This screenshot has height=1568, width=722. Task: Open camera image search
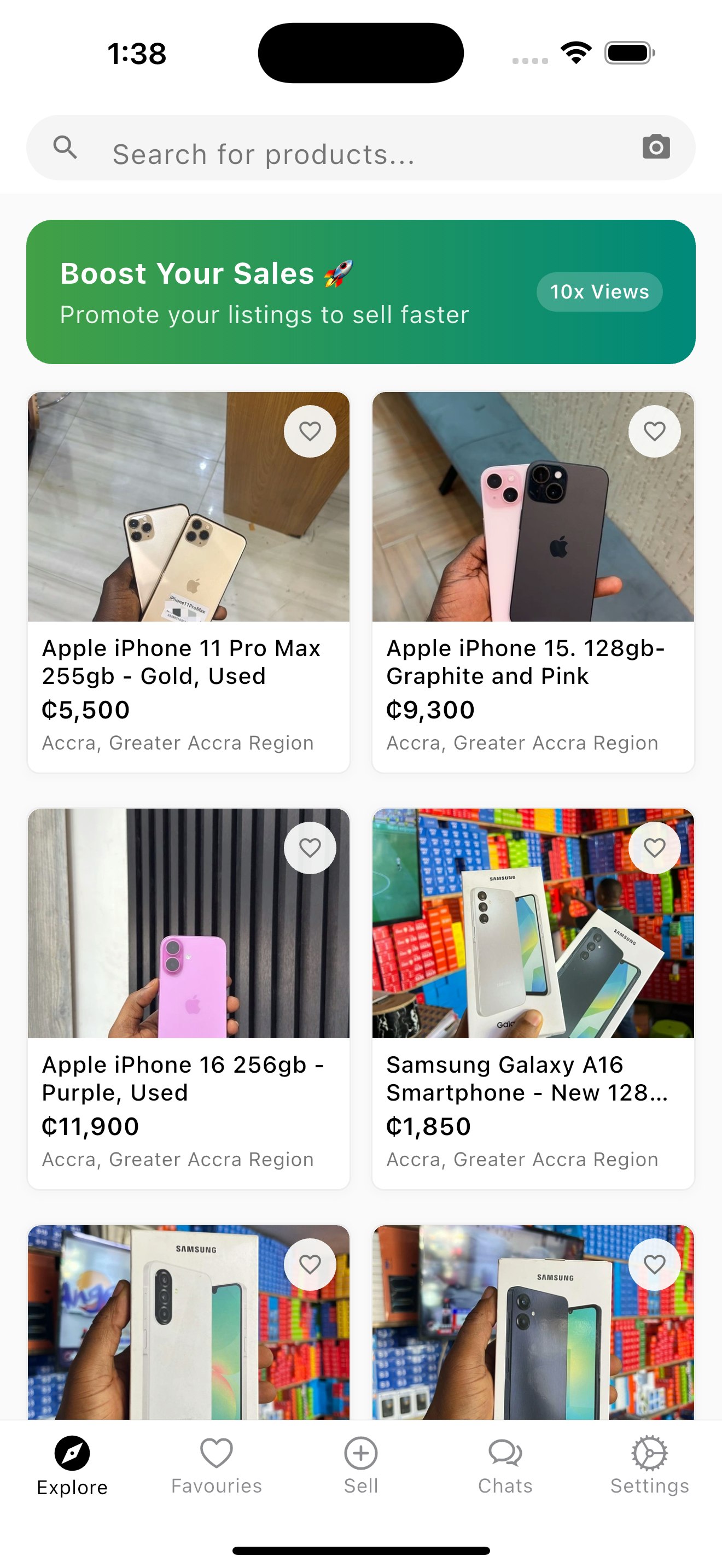click(x=656, y=147)
